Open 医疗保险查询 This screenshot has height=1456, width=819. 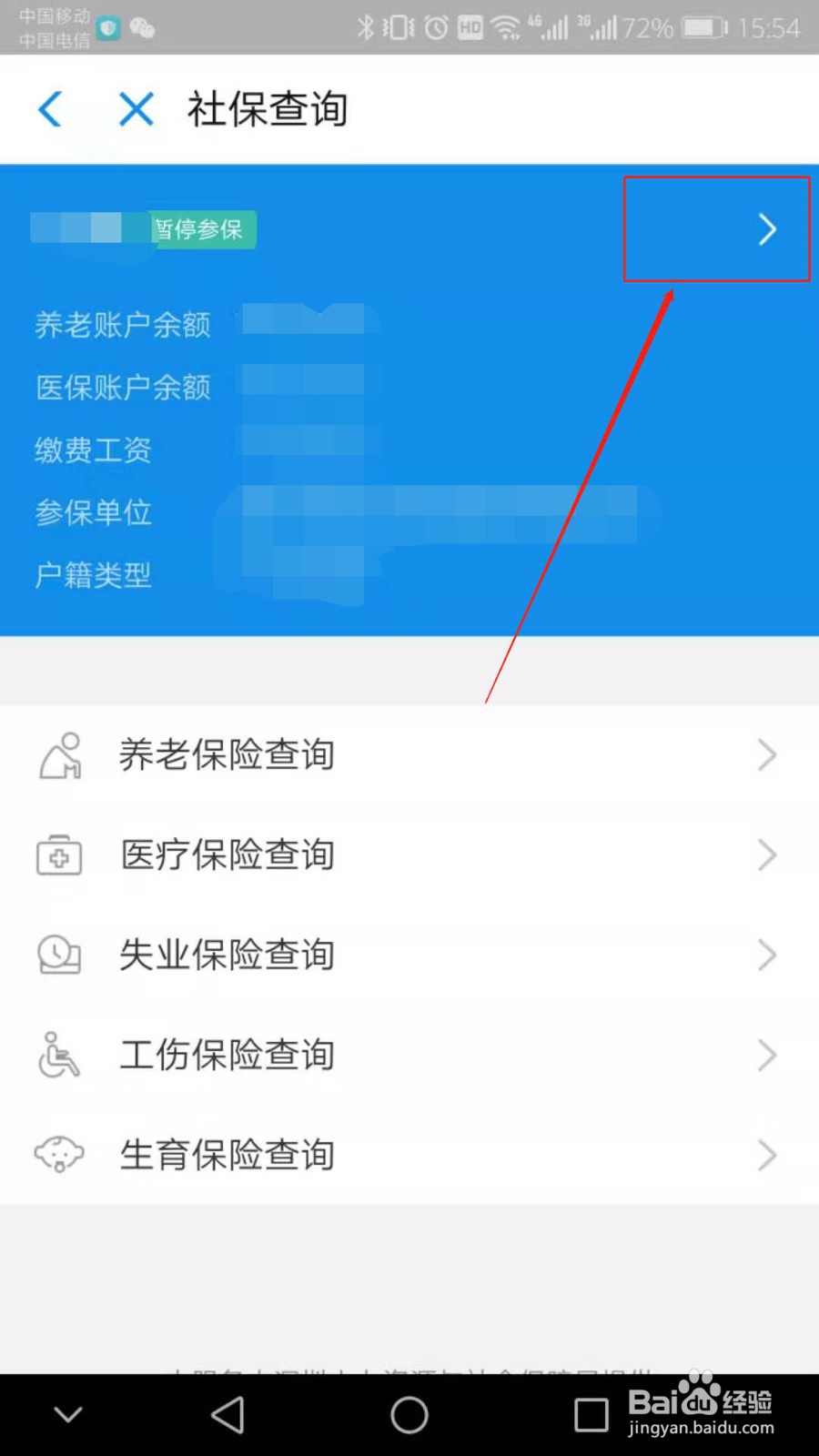click(227, 854)
